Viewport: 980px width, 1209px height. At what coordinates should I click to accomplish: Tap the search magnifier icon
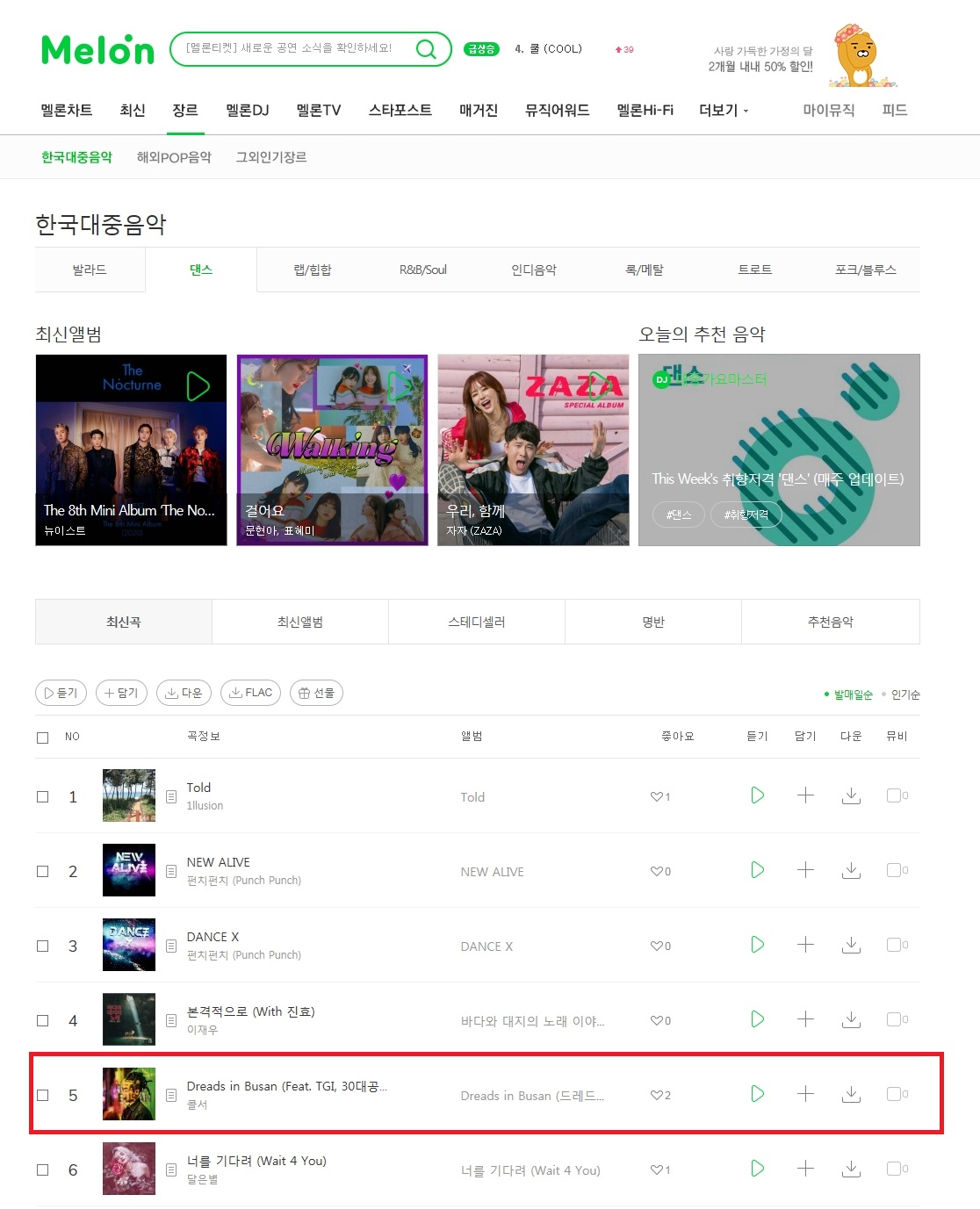[x=426, y=49]
